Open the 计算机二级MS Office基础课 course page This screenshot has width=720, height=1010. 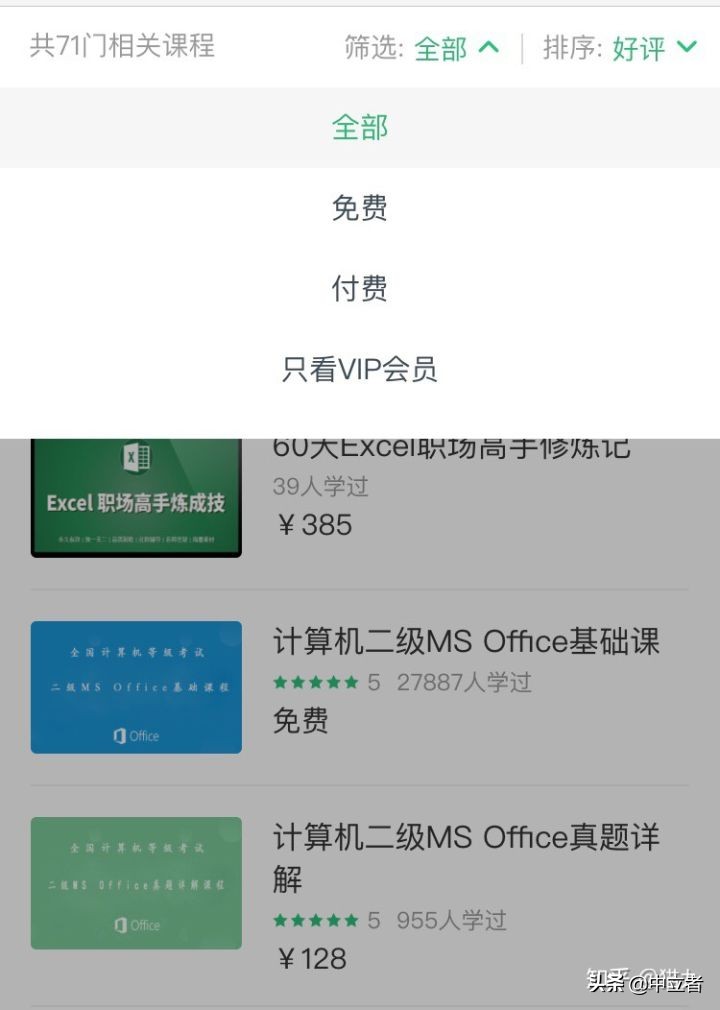pos(466,642)
